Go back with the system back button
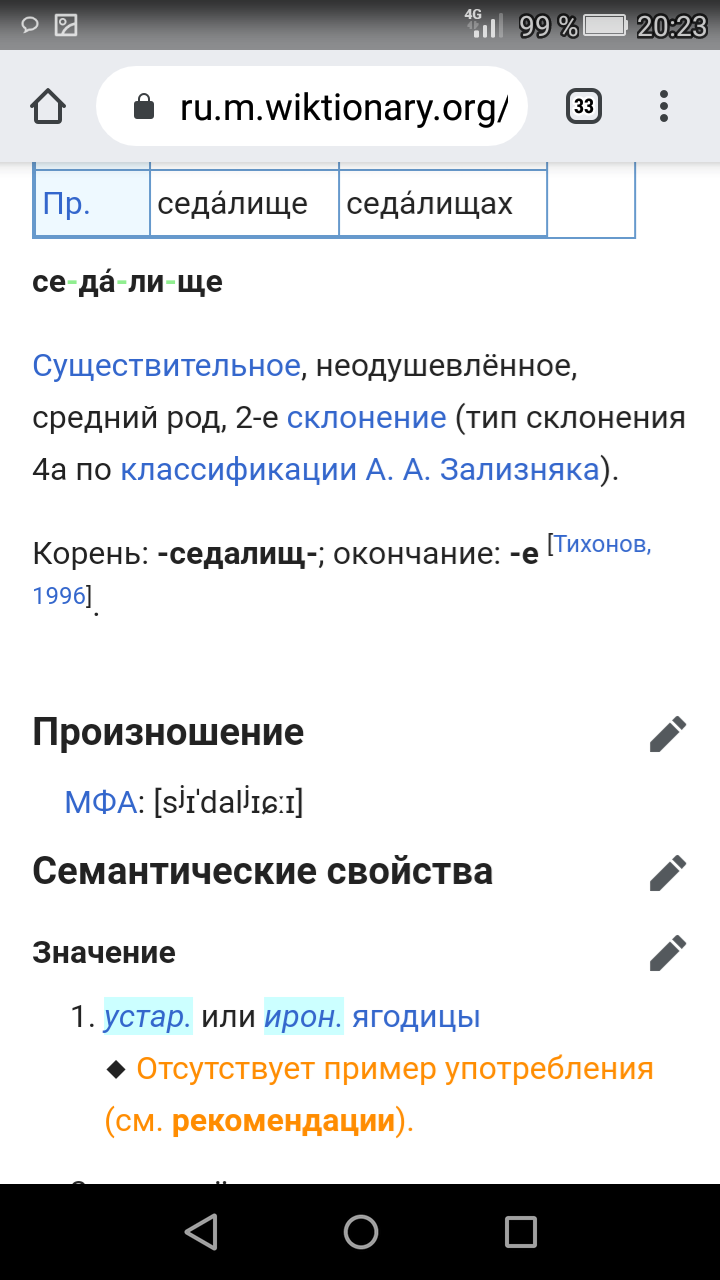The height and width of the screenshot is (1280, 720). coord(201,1231)
